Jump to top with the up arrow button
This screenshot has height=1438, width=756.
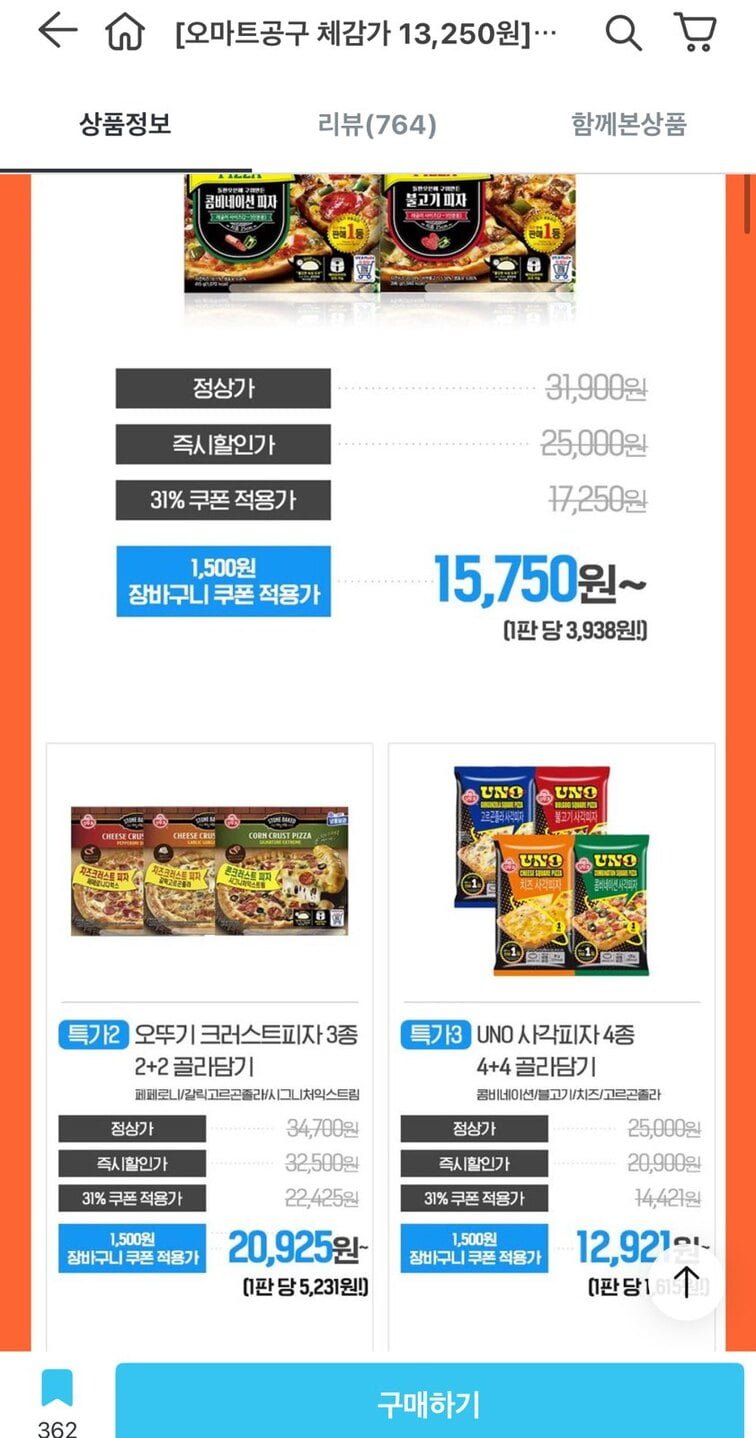[686, 1280]
